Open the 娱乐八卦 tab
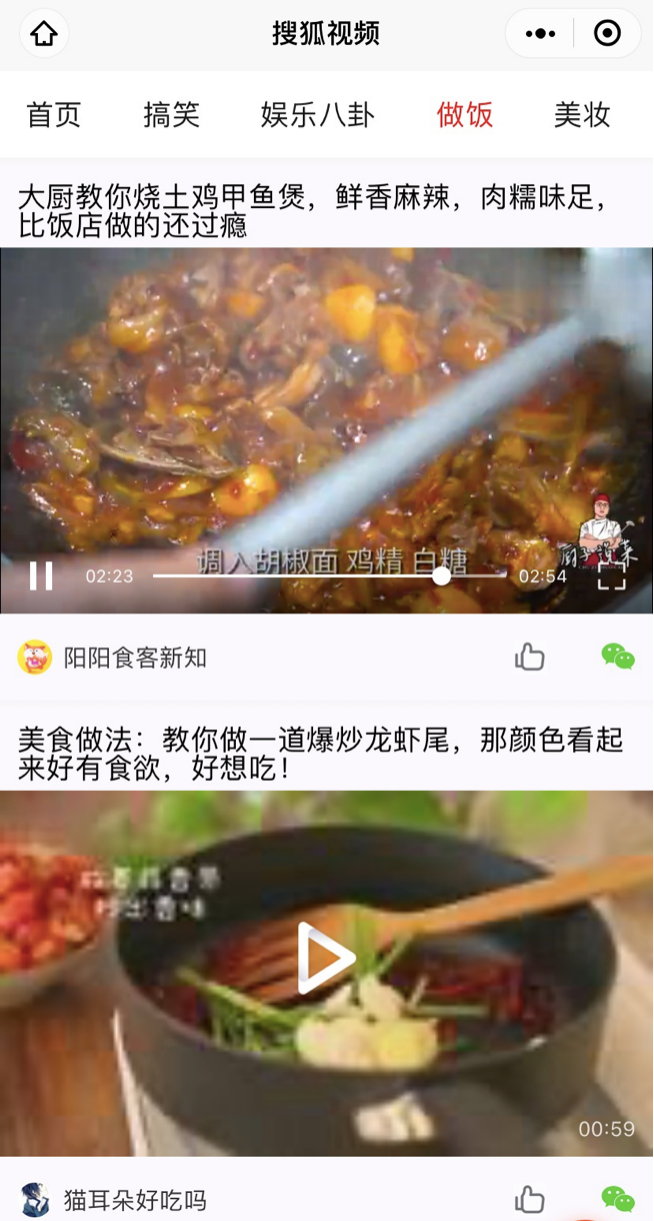The width and height of the screenshot is (654, 1221). pos(318,115)
